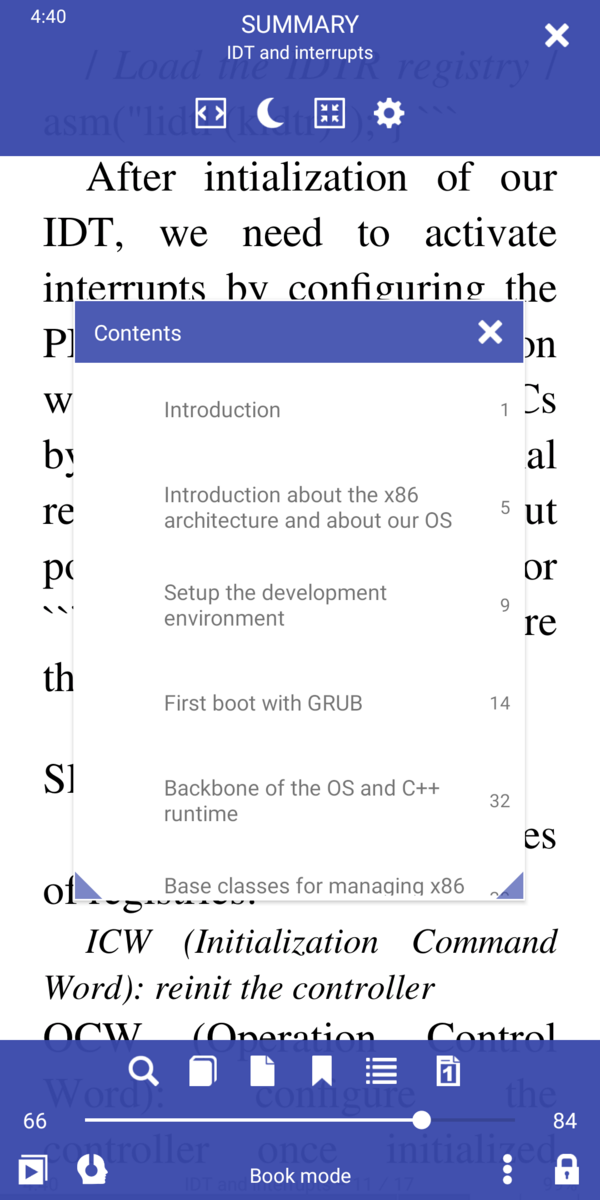The height and width of the screenshot is (1200, 600).
Task: Tap the full-screen collapse icon
Action: tap(329, 113)
